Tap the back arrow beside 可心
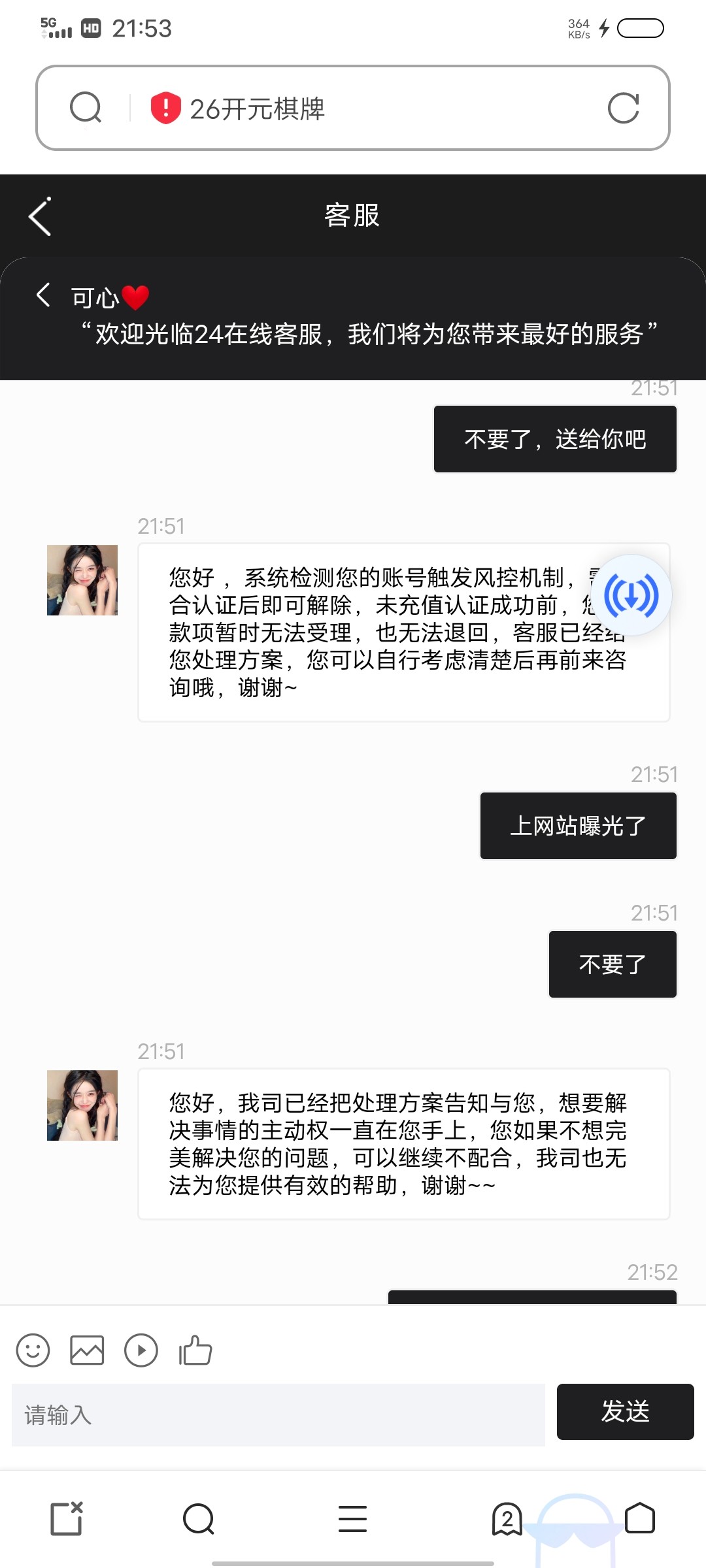Viewport: 706px width, 1568px height. point(43,295)
